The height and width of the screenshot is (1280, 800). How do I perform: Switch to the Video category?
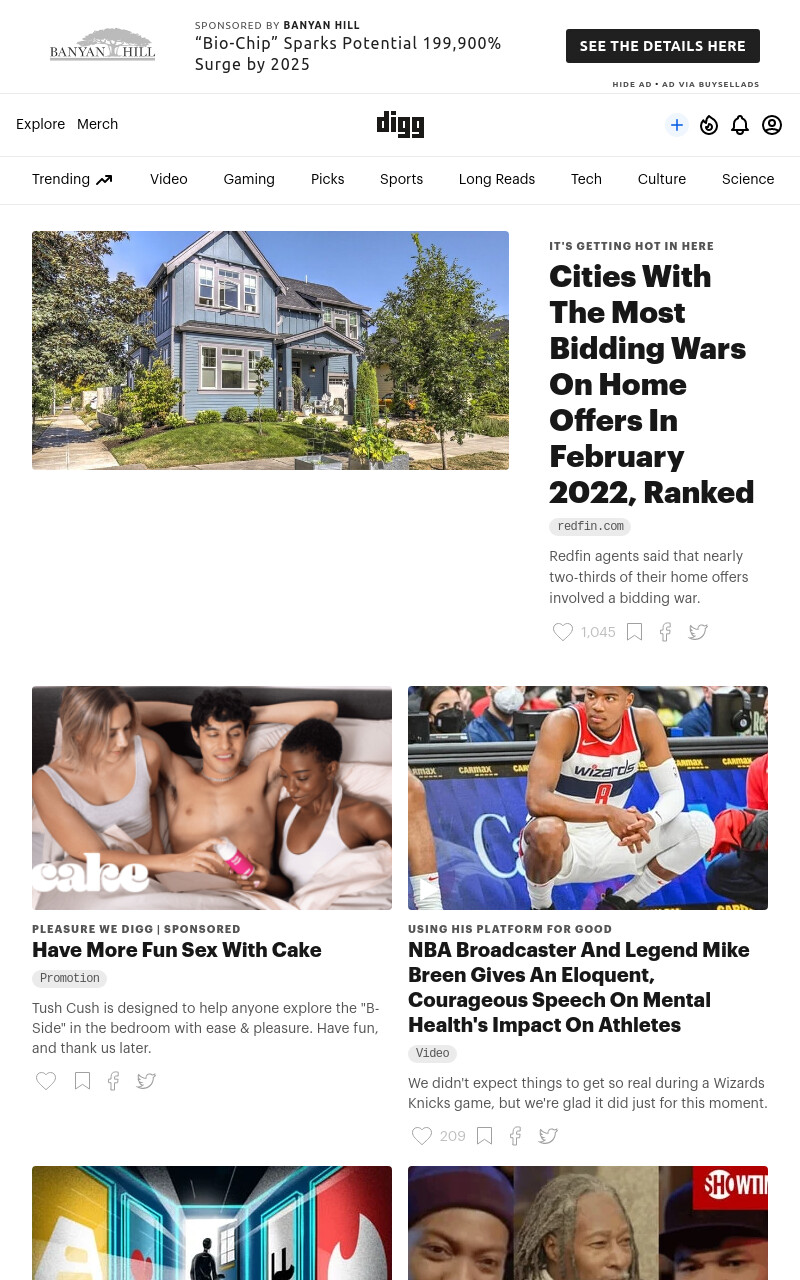[x=169, y=179]
